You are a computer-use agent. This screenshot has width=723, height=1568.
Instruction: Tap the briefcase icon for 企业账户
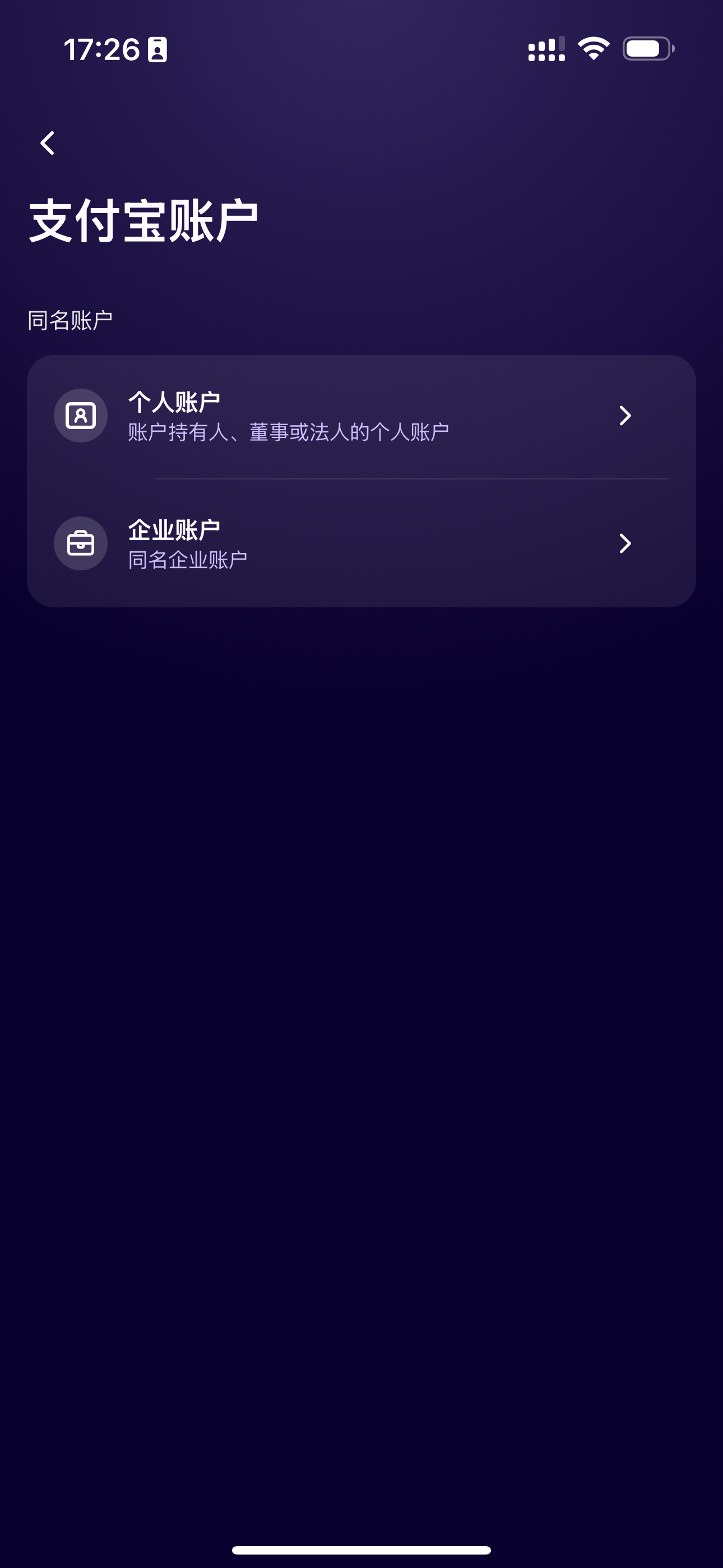(80, 543)
